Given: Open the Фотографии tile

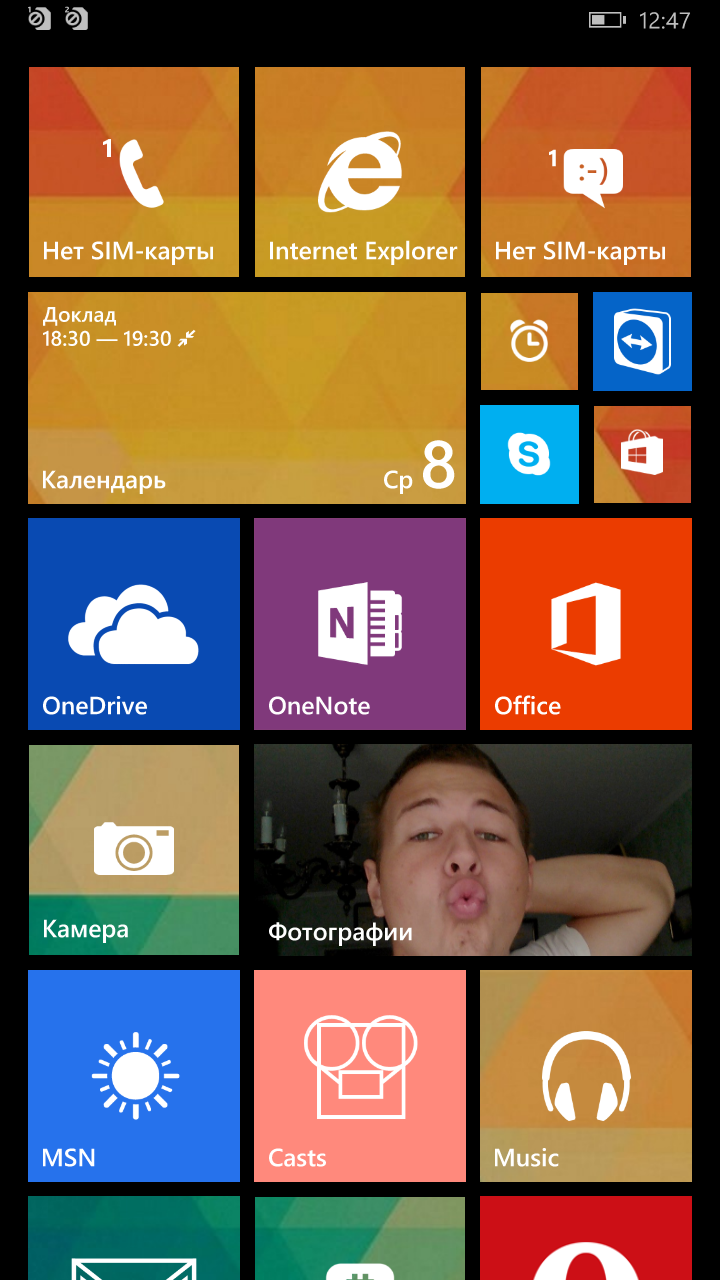Looking at the screenshot, I should pyautogui.click(x=473, y=850).
